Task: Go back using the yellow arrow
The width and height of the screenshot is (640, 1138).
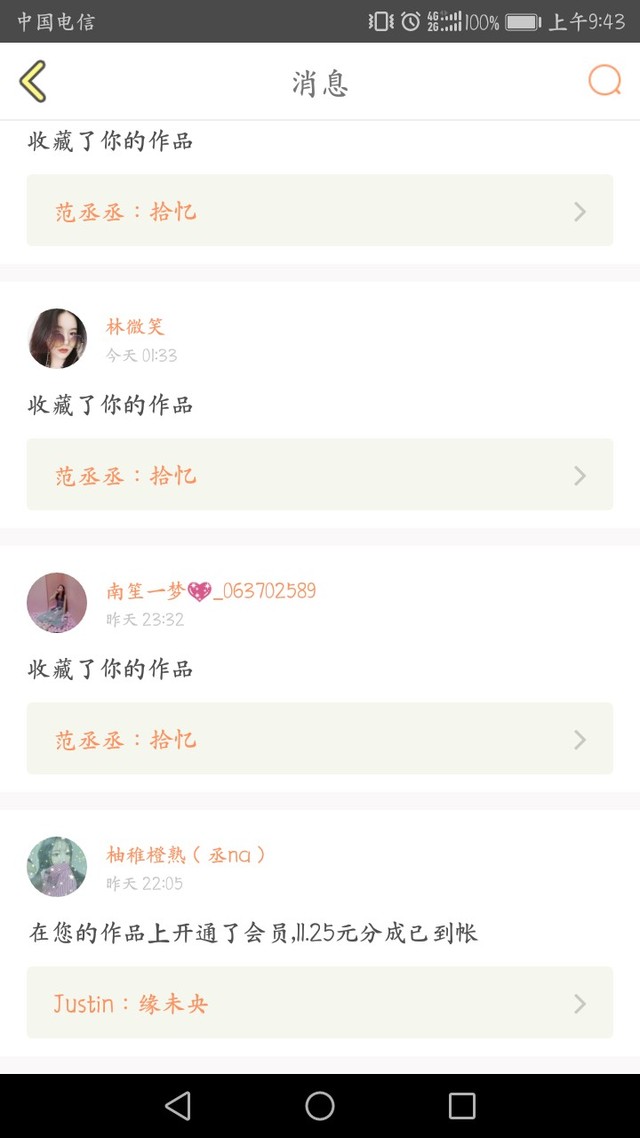Action: (33, 81)
